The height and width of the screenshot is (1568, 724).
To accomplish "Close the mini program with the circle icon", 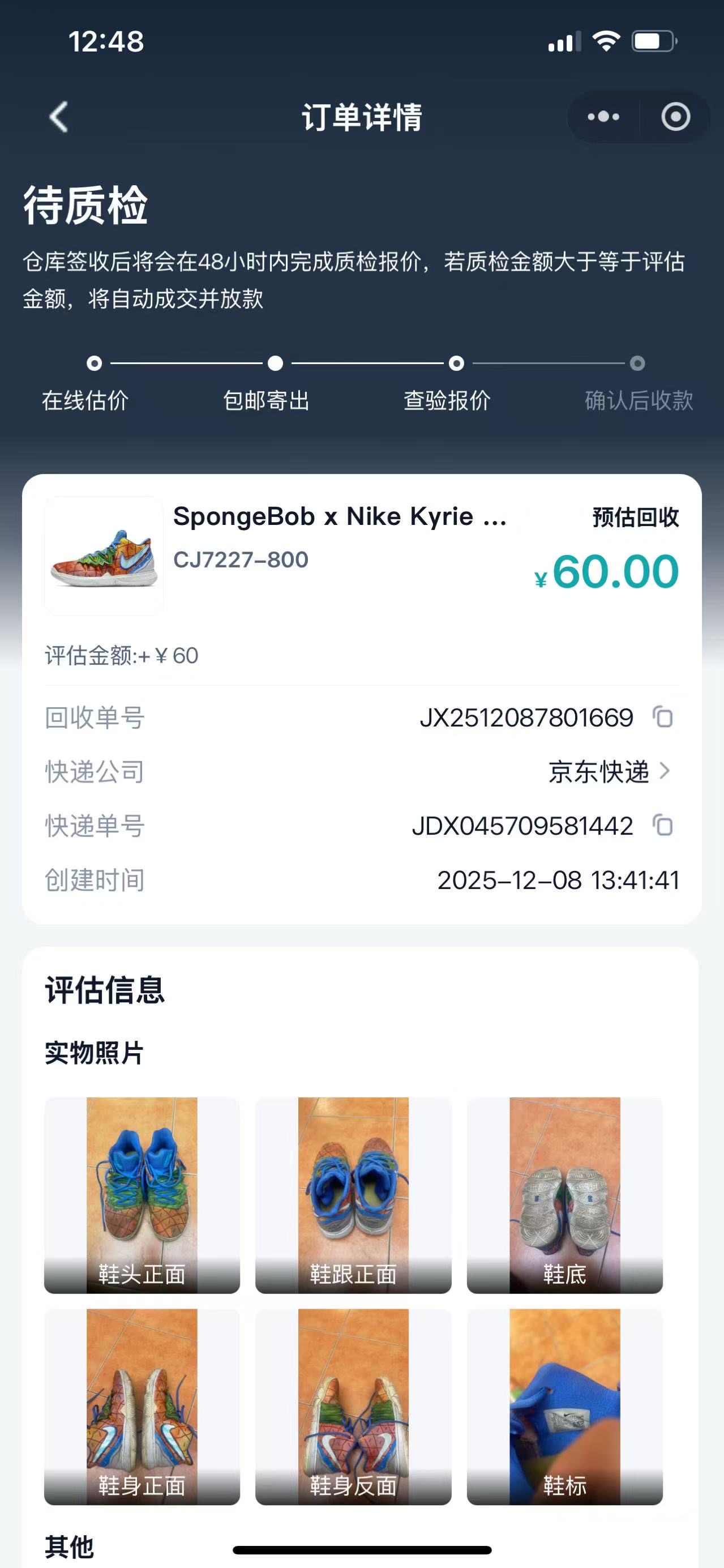I will (x=675, y=117).
